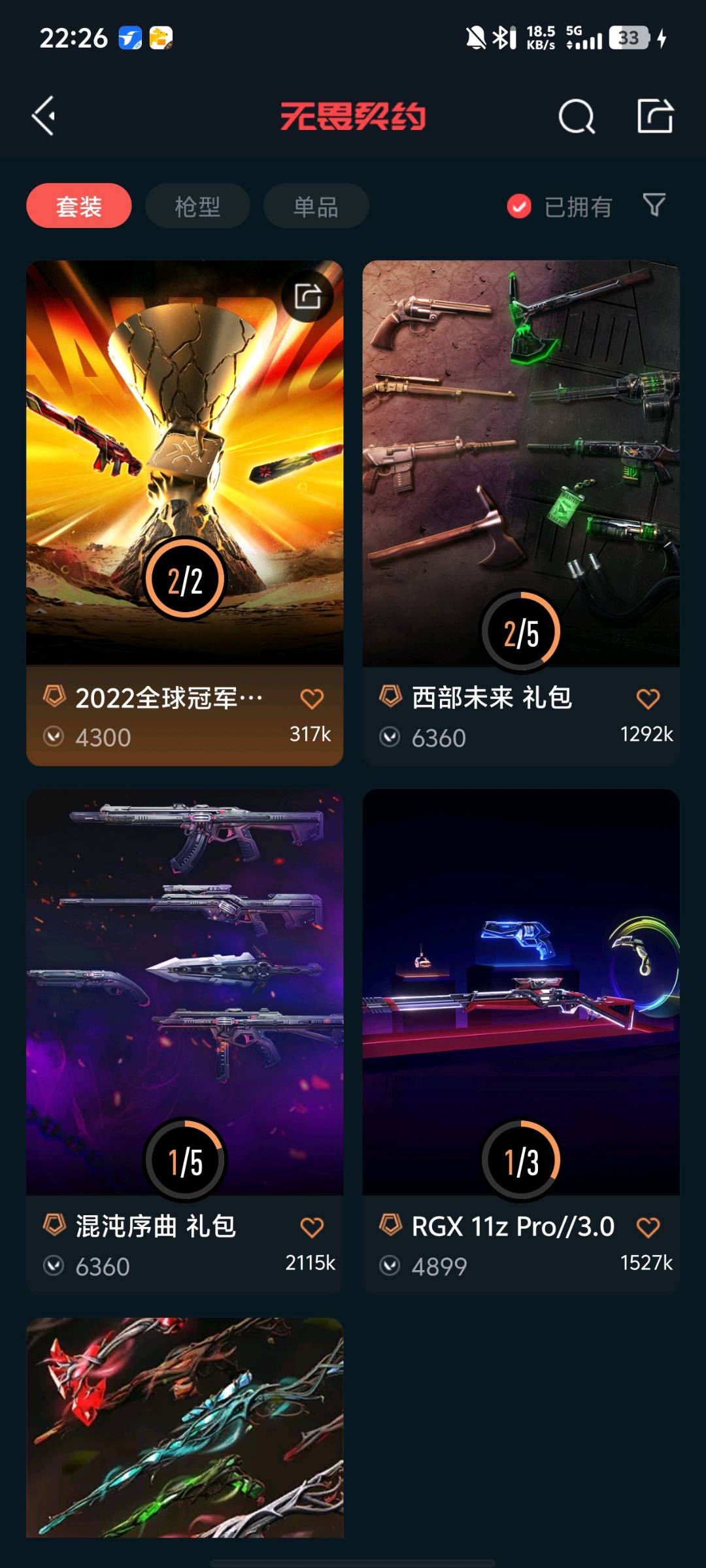Open the 2022全球冠军 bundle card
Screen dimensions: 706x1568
pos(184,457)
